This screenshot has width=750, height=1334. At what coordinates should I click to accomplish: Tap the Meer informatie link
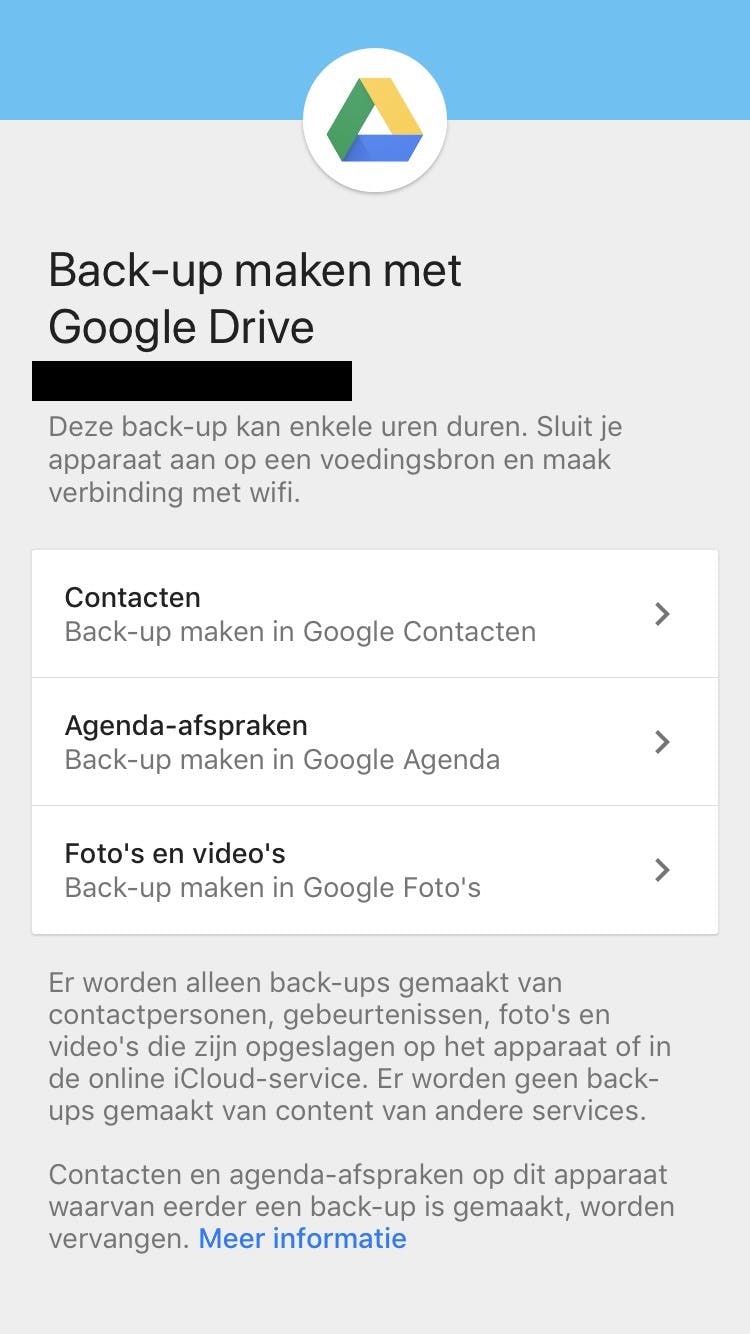pos(302,1238)
